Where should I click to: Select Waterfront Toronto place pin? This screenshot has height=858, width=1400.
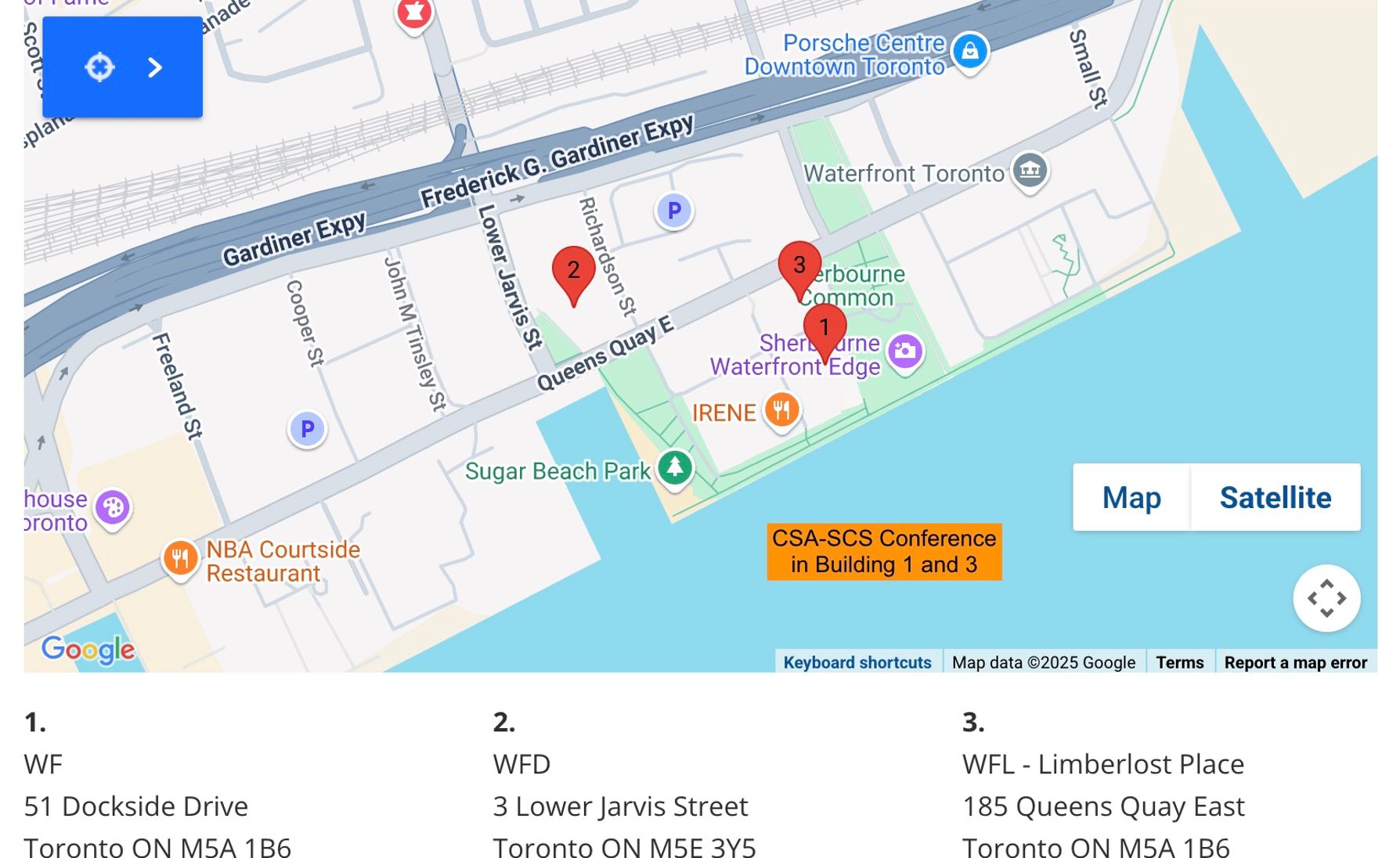tap(1030, 170)
